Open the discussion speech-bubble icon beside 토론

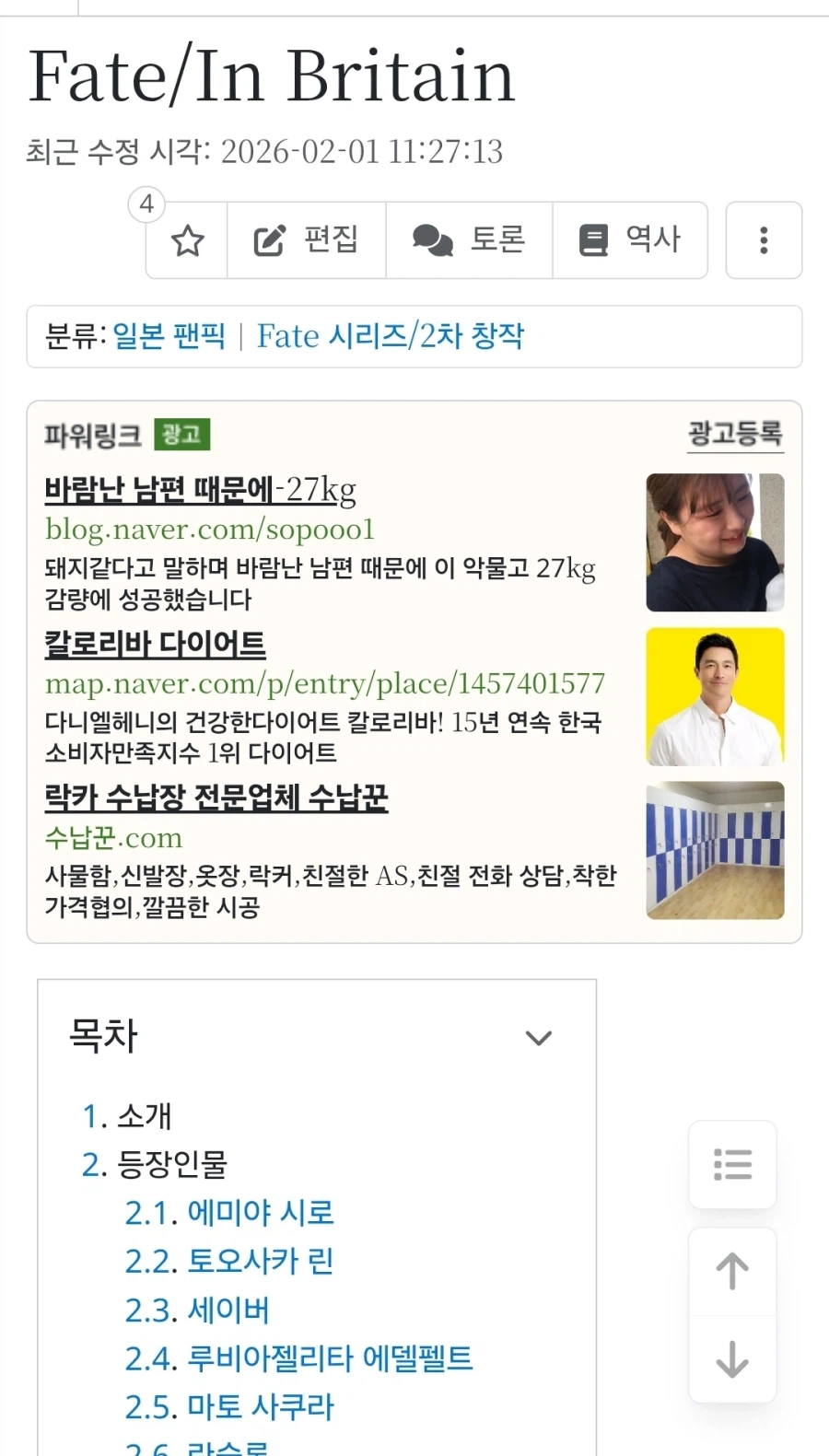point(432,240)
